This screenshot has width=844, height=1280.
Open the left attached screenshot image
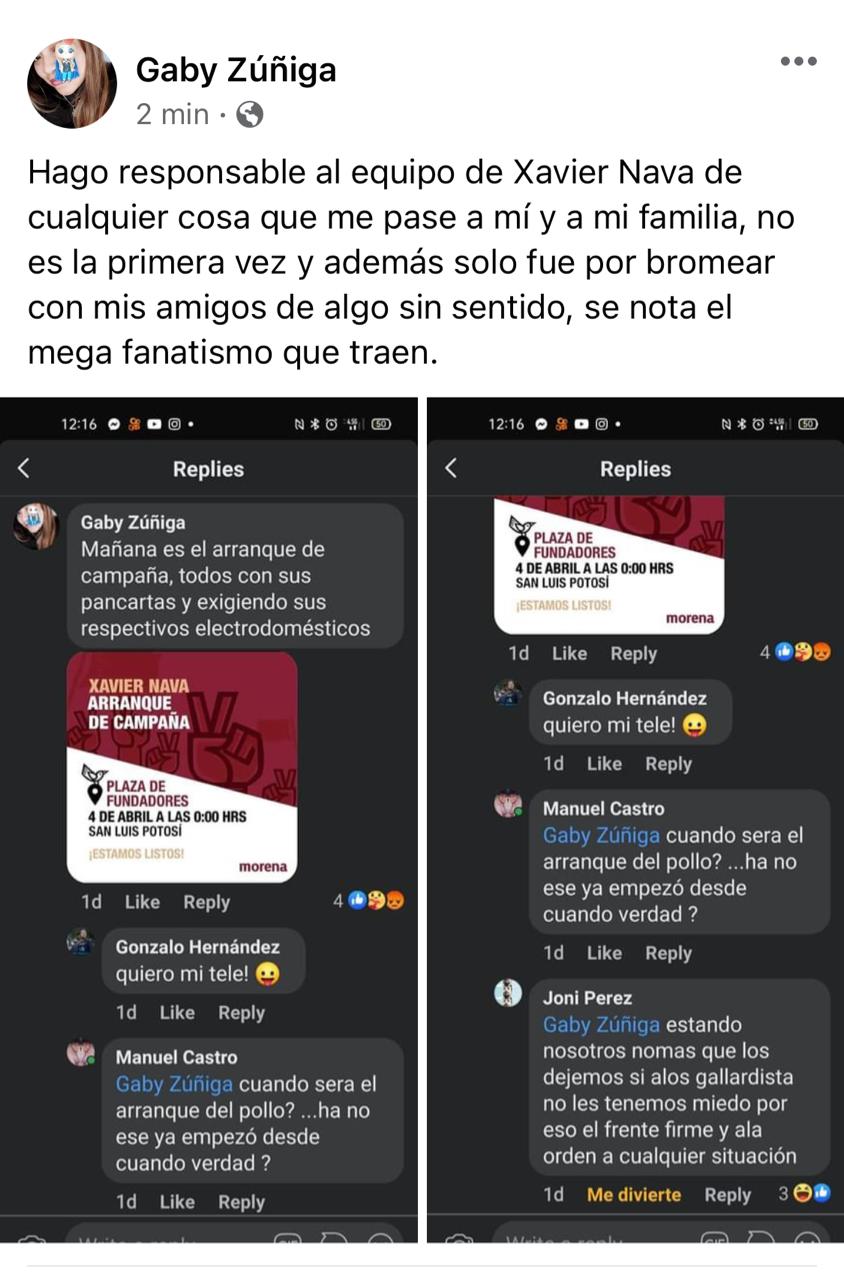tap(209, 820)
